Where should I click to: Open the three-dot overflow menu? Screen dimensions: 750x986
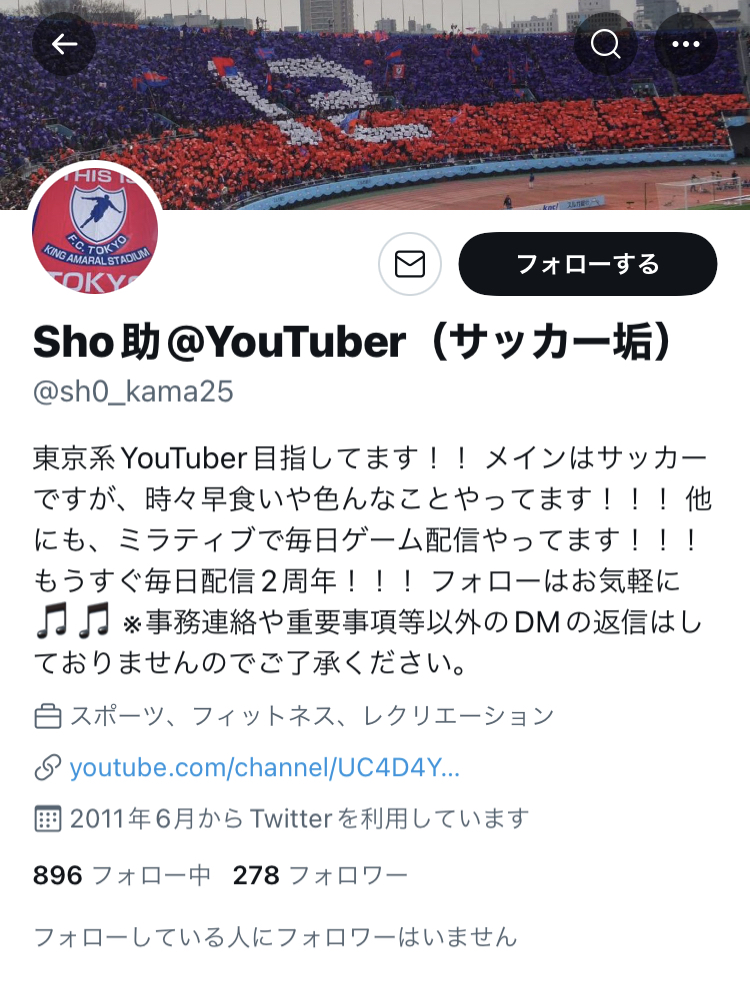pos(686,44)
